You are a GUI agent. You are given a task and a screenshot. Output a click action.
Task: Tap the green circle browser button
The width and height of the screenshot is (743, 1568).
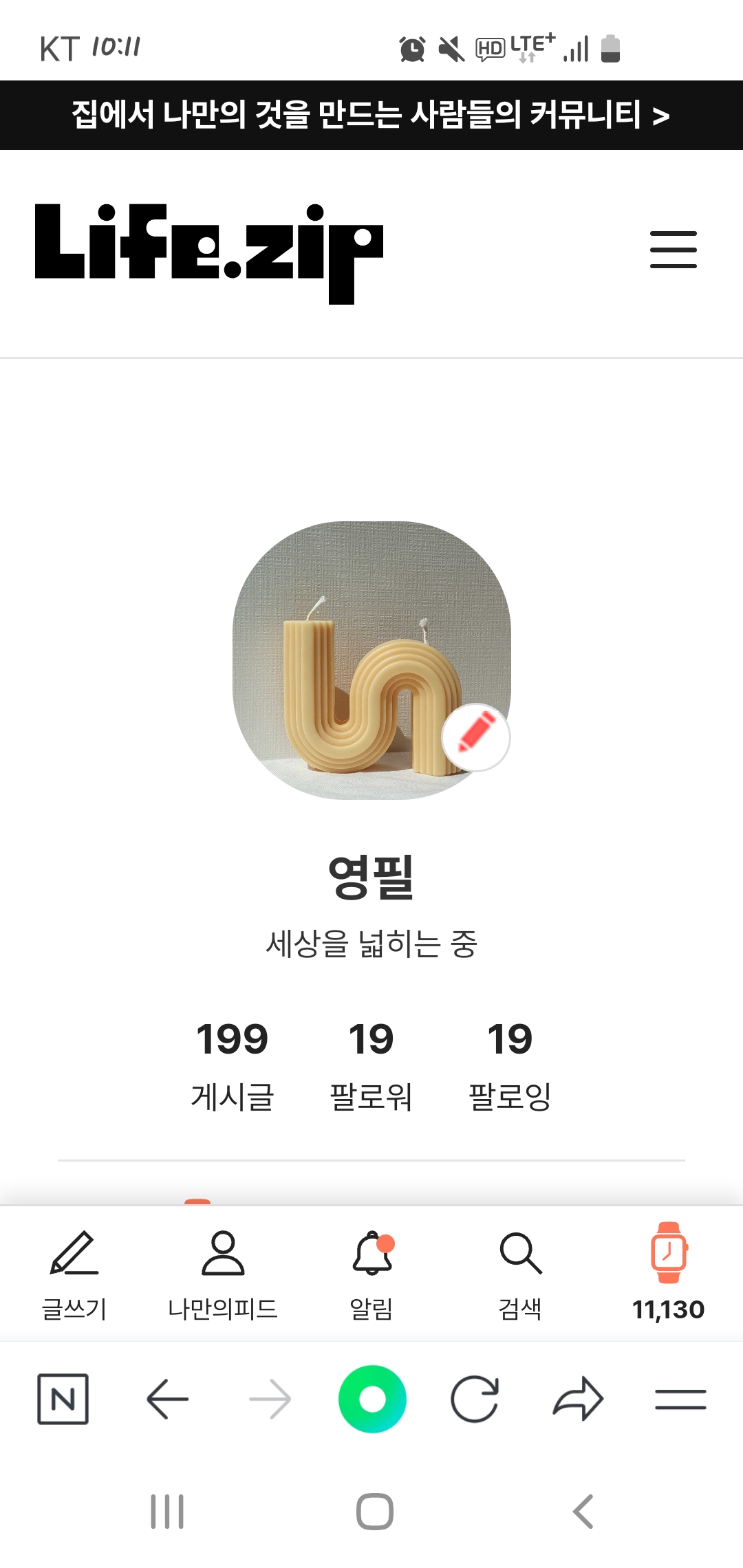(x=372, y=1399)
